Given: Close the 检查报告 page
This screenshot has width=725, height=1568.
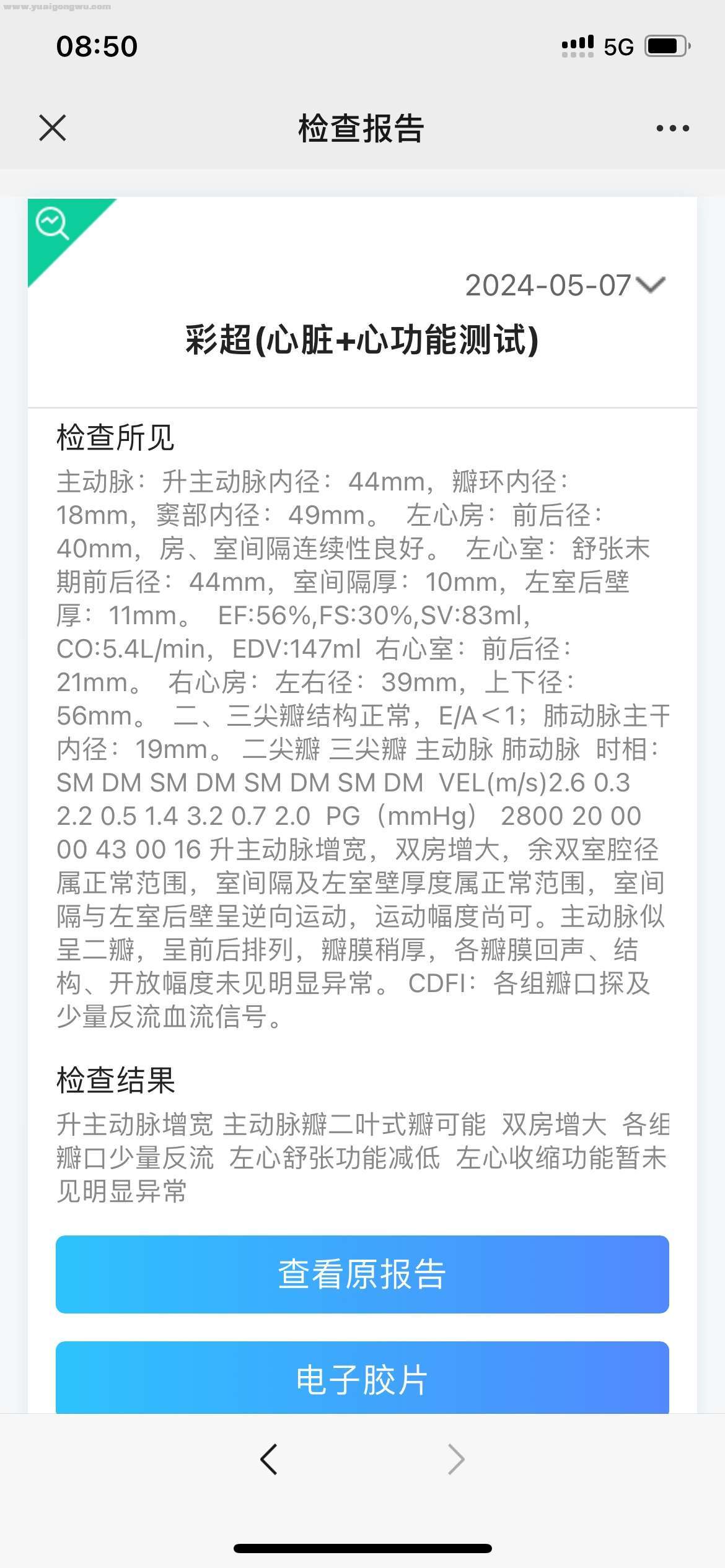Looking at the screenshot, I should click(x=53, y=128).
